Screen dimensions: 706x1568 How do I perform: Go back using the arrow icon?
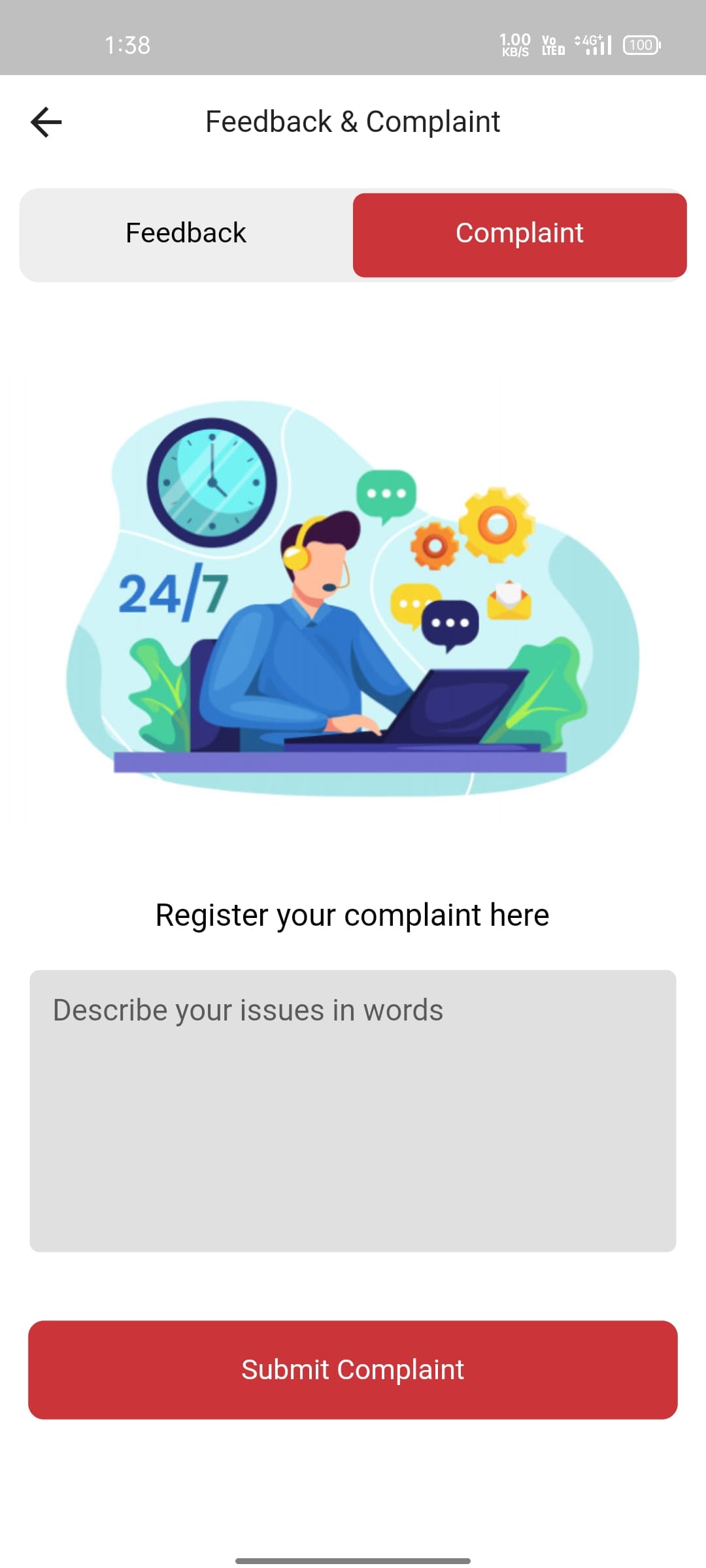pyautogui.click(x=46, y=122)
